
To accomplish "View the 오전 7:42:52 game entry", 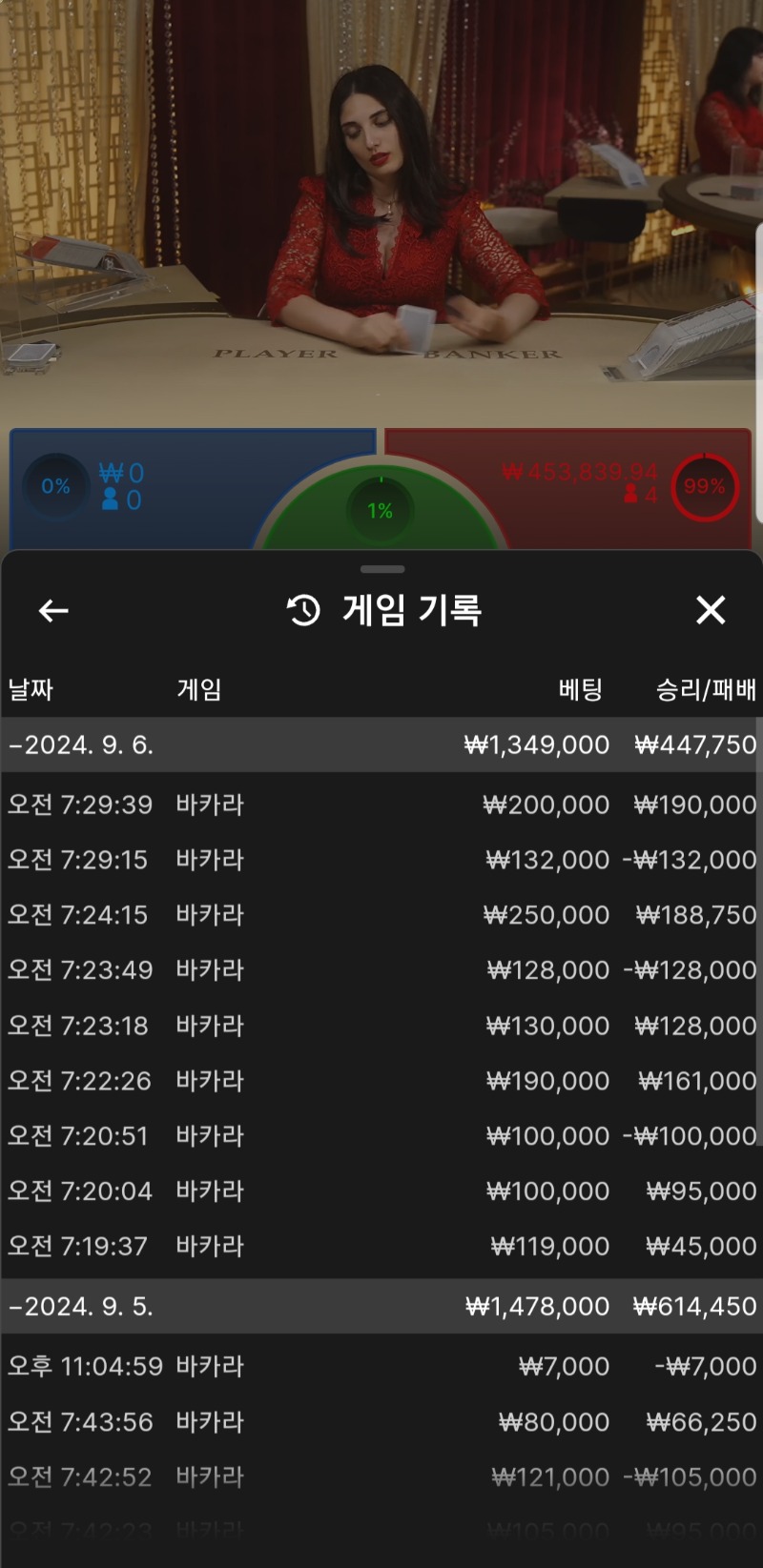I will 381,1477.
